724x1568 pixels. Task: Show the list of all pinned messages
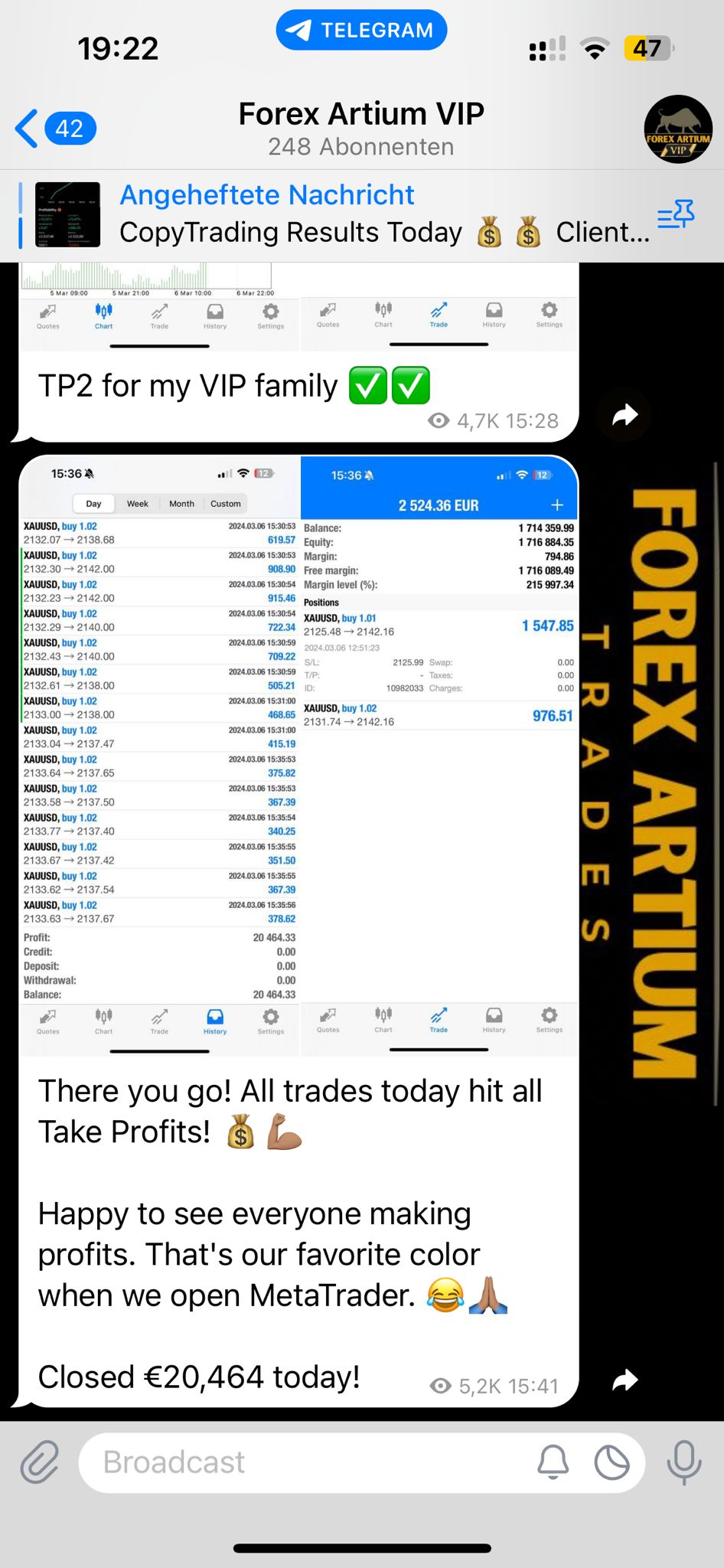[676, 214]
